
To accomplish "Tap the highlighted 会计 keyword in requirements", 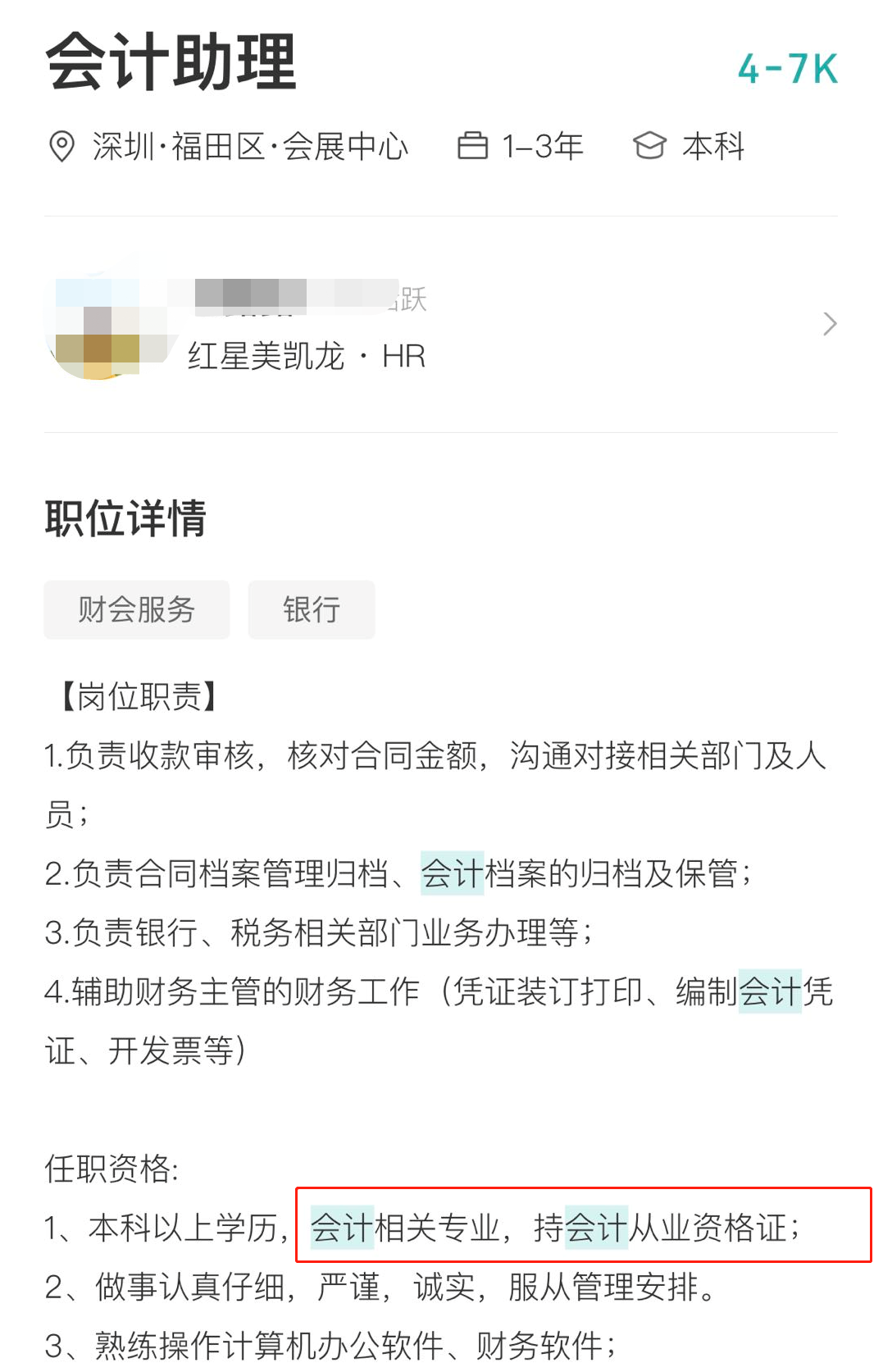I will pyautogui.click(x=341, y=1228).
